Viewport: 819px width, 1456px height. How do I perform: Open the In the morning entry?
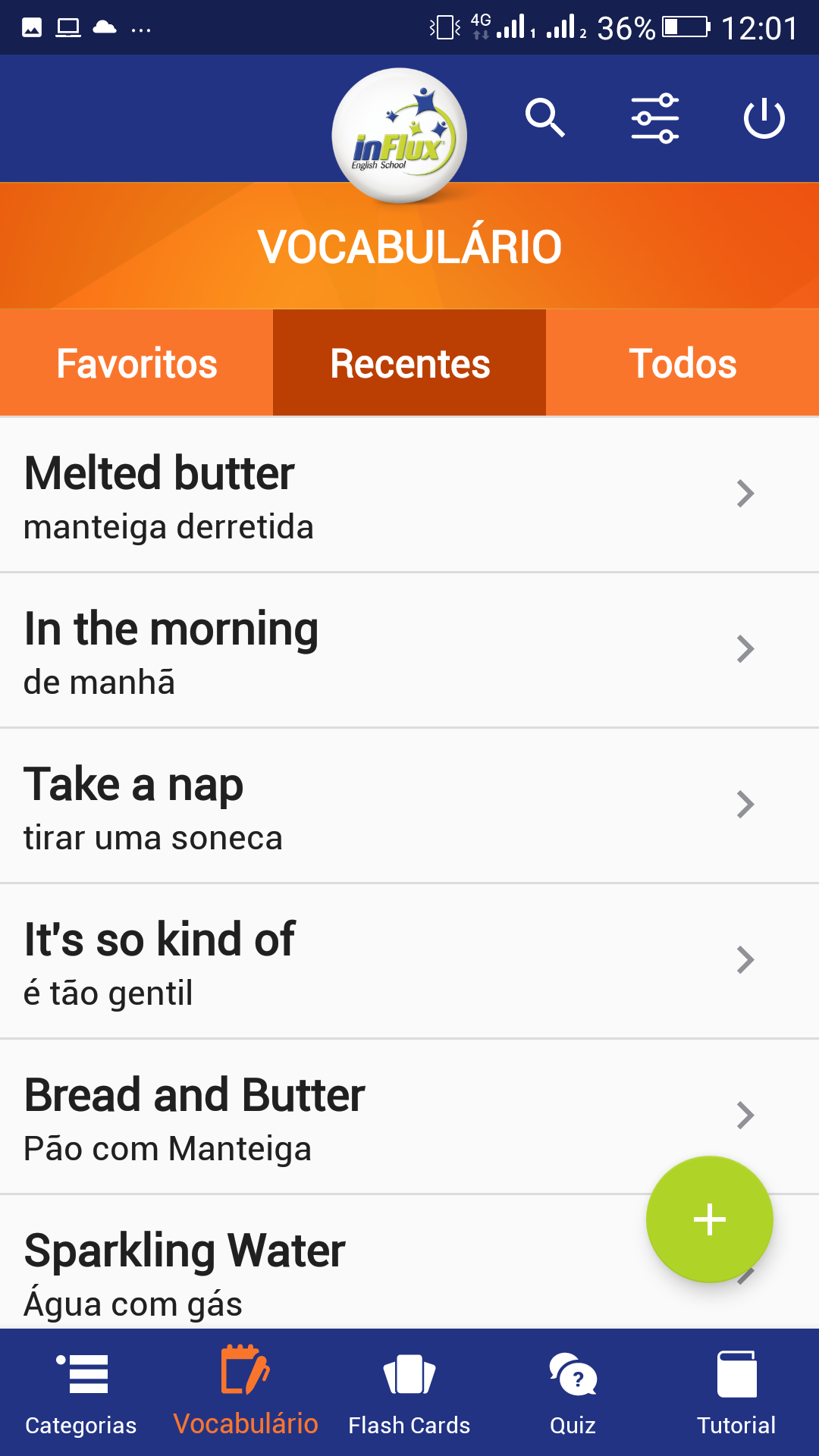409,650
